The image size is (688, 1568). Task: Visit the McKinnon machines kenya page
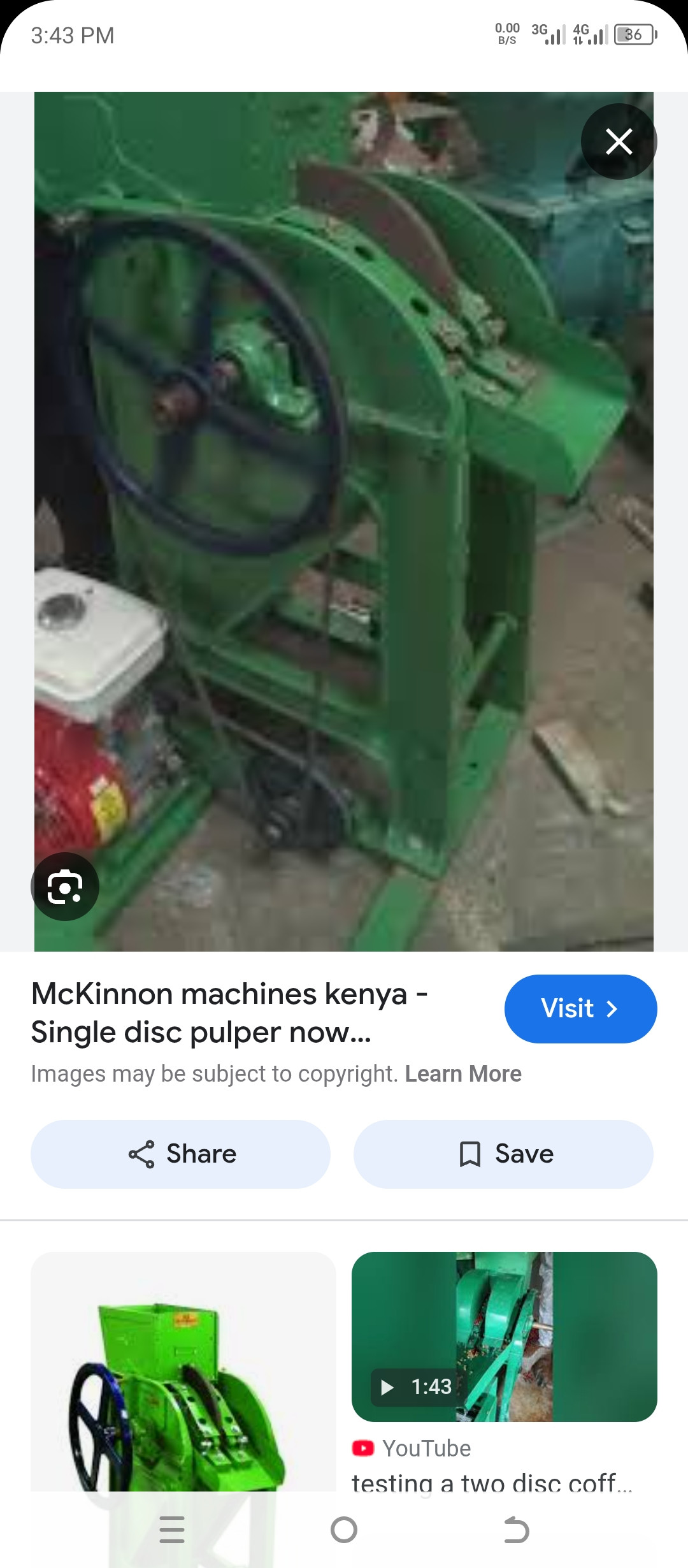coord(580,1008)
